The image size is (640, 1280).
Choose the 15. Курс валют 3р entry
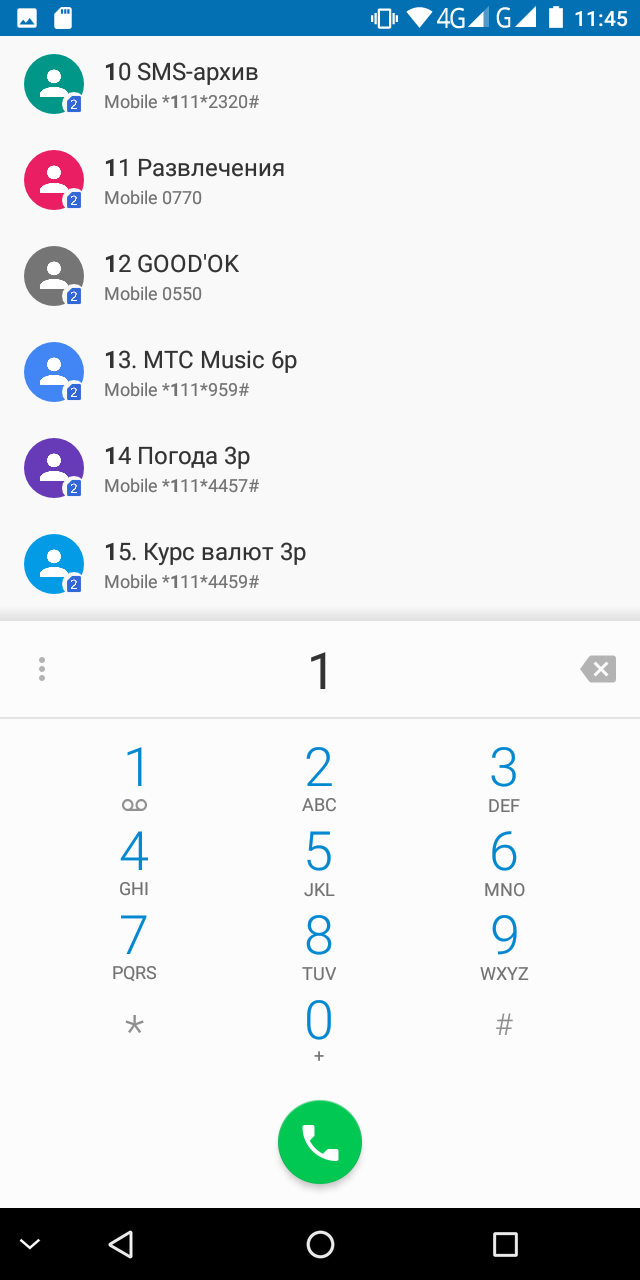click(320, 564)
